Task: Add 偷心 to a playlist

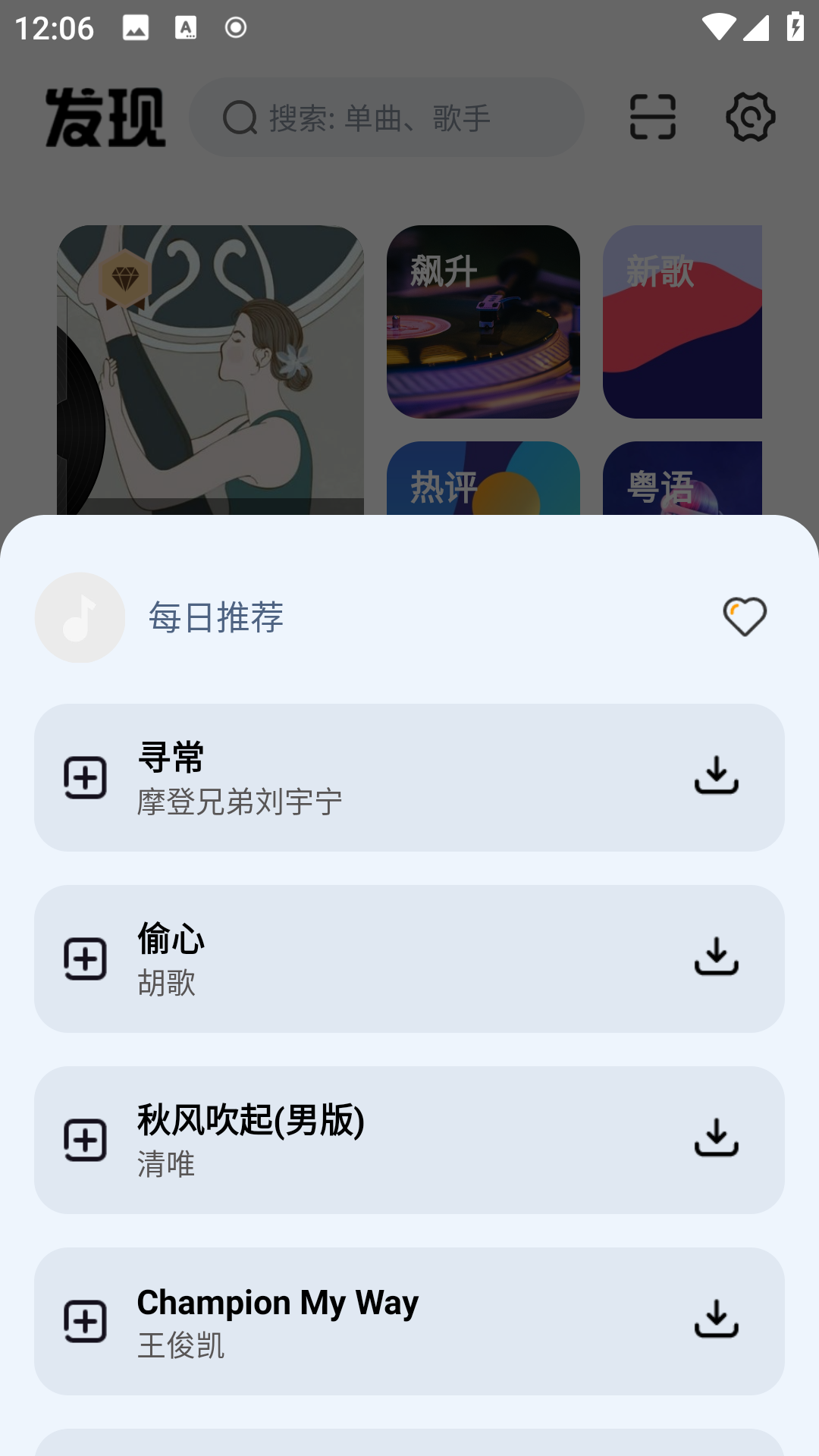Action: pyautogui.click(x=86, y=958)
